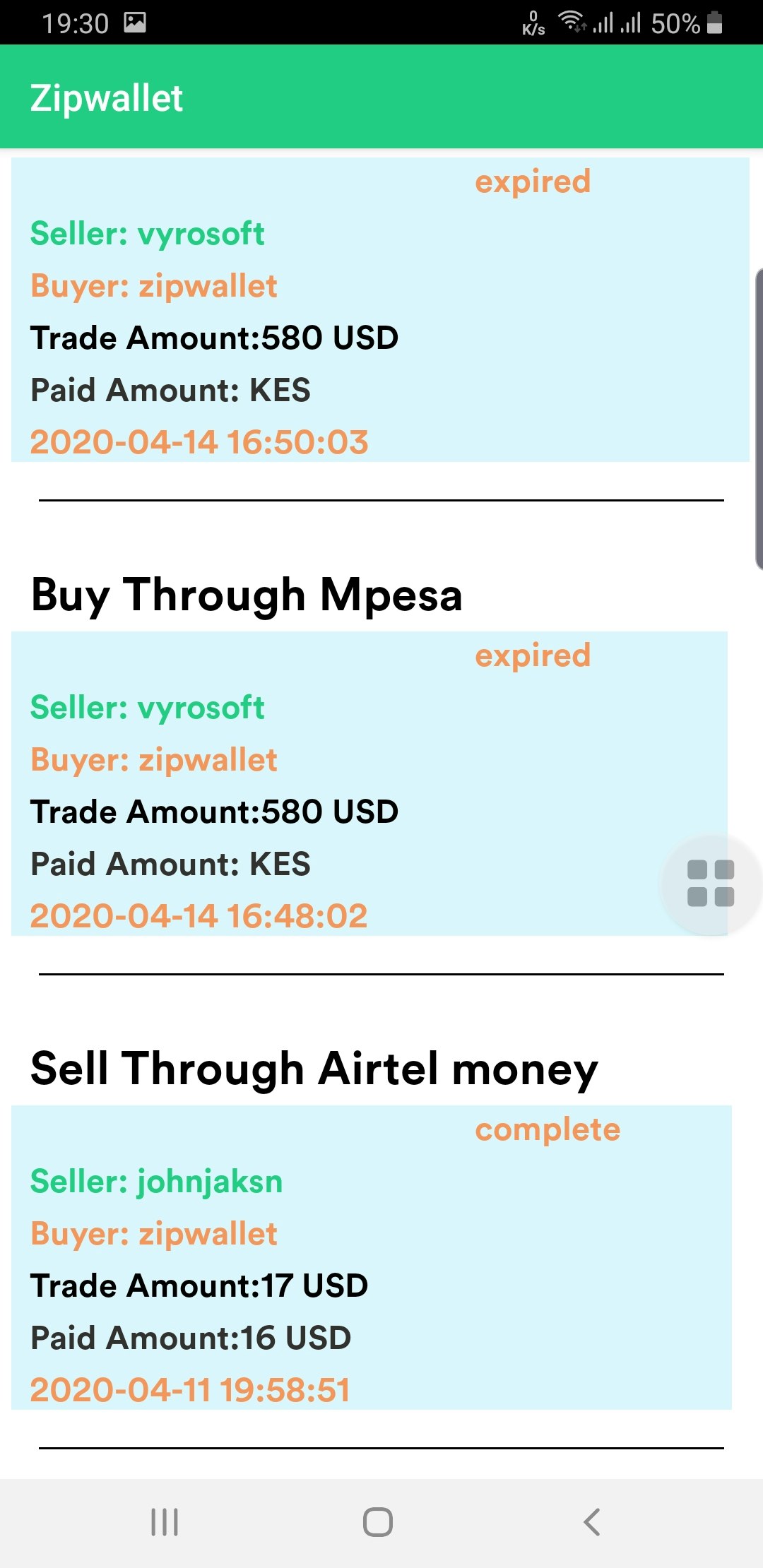
Task: Open buyer profile zipwallet
Action: 153,285
